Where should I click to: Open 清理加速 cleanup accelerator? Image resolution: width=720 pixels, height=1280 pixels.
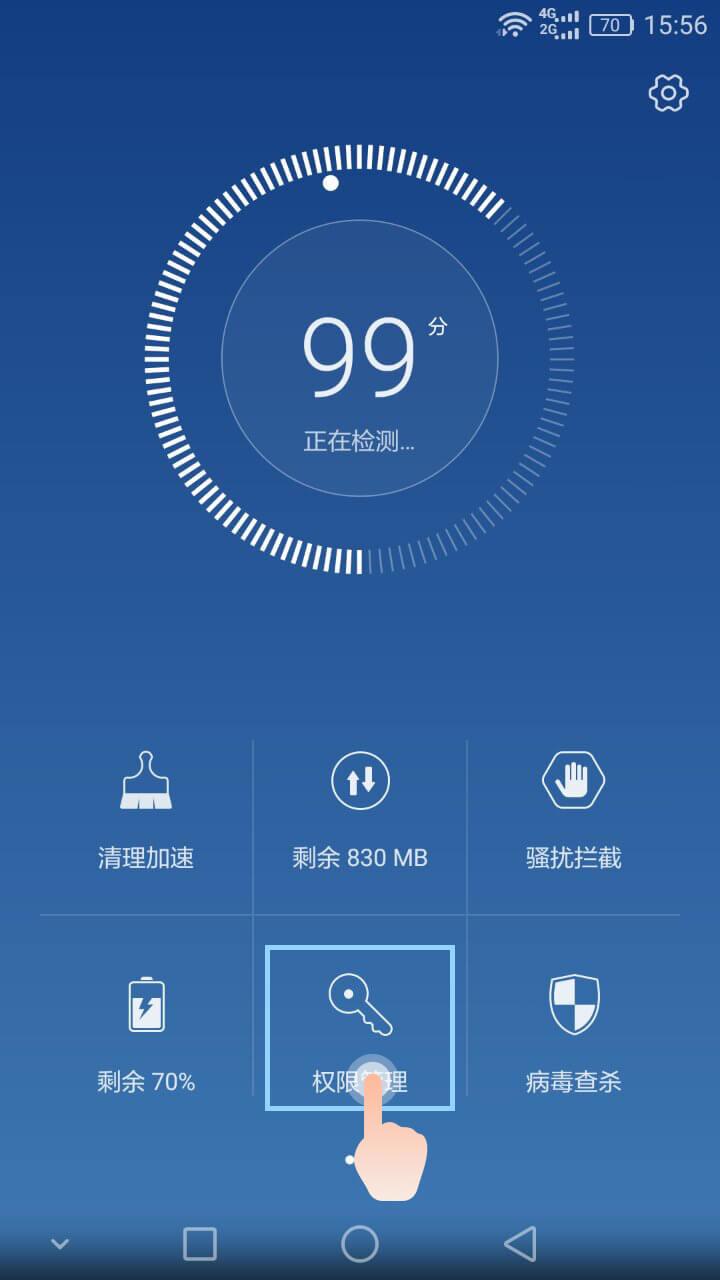tap(146, 808)
